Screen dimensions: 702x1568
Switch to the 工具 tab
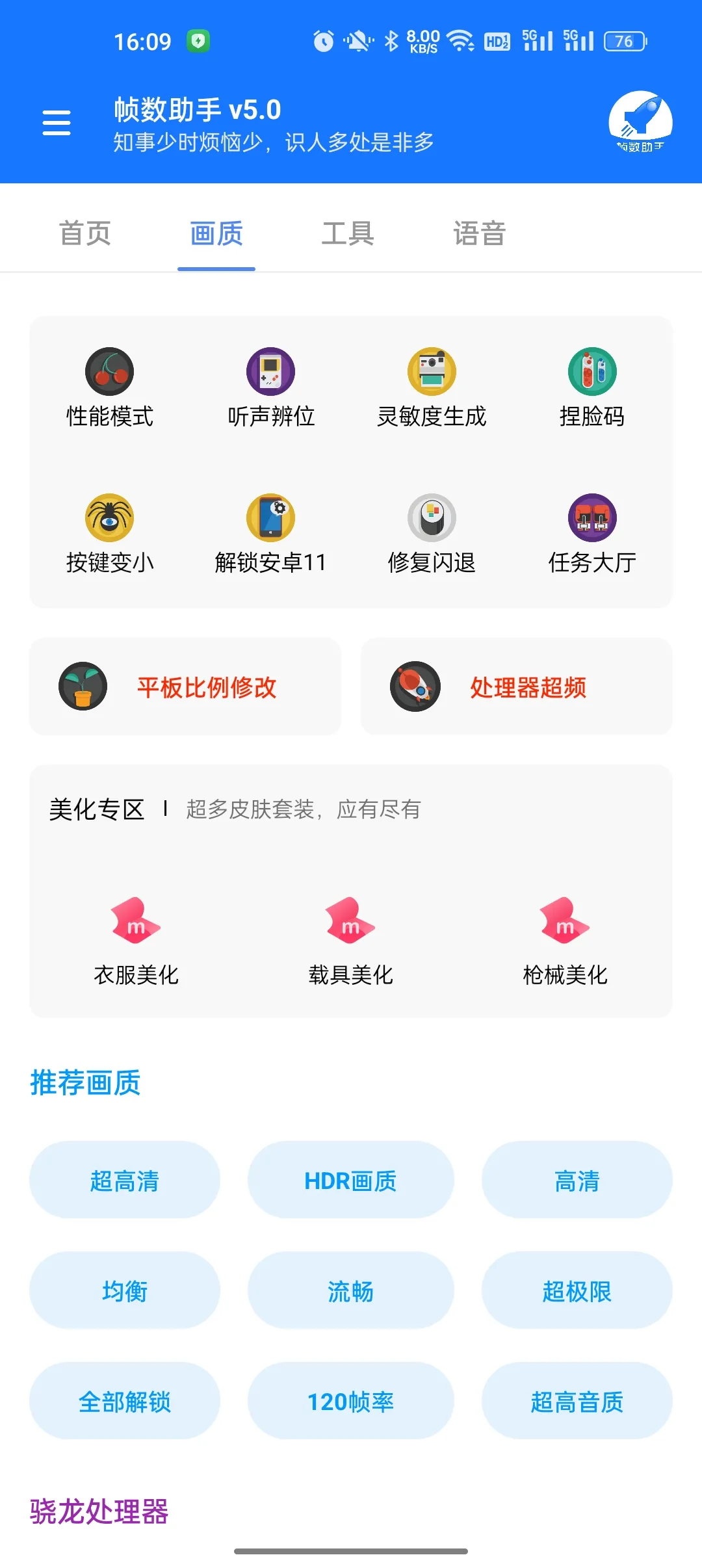(x=348, y=233)
